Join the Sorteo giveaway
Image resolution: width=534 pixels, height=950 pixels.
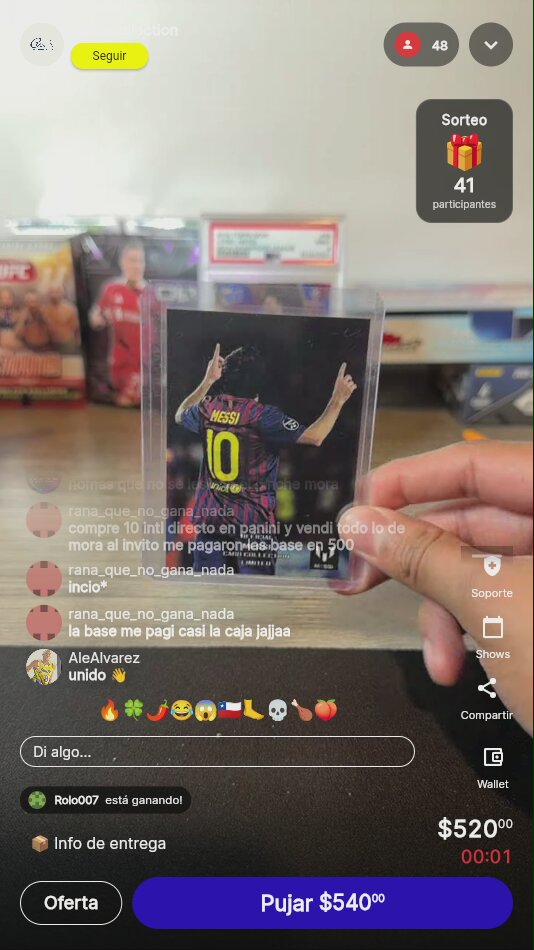coord(464,161)
